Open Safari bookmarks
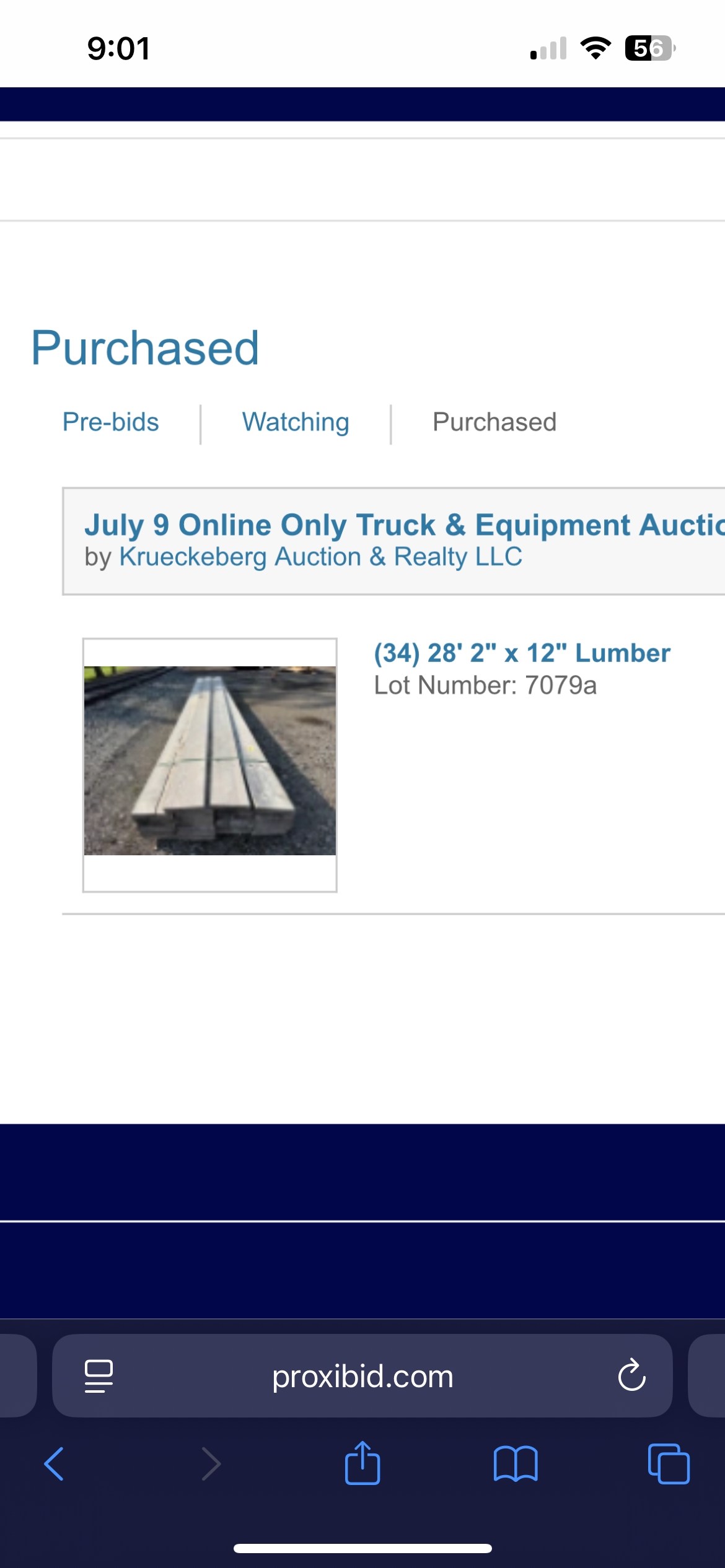The width and height of the screenshot is (725, 1568). 516,1464
